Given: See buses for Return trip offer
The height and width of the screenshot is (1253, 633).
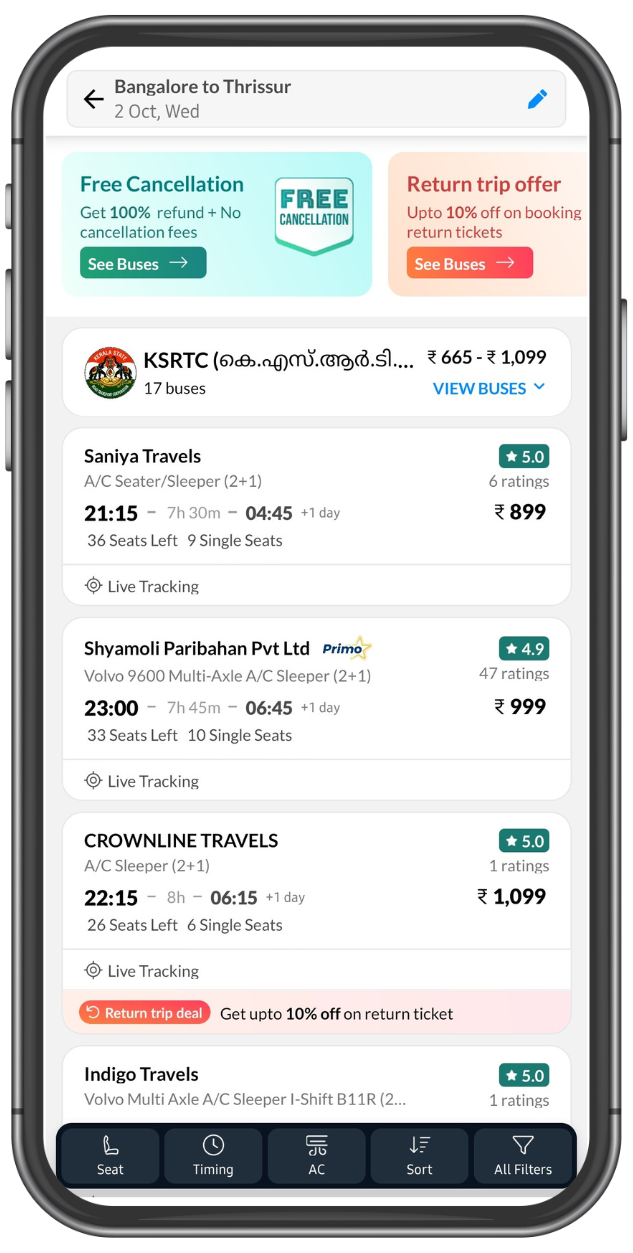Looking at the screenshot, I should click(x=469, y=263).
